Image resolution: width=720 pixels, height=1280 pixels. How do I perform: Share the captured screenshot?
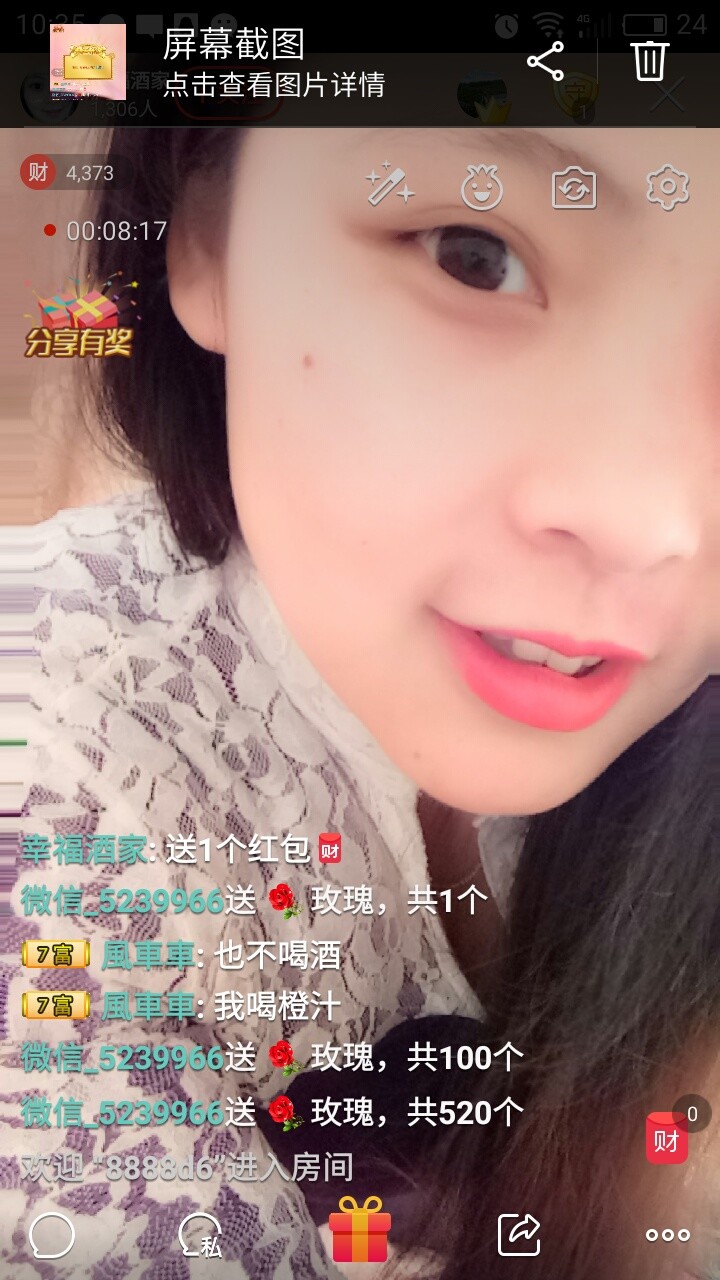[x=545, y=61]
